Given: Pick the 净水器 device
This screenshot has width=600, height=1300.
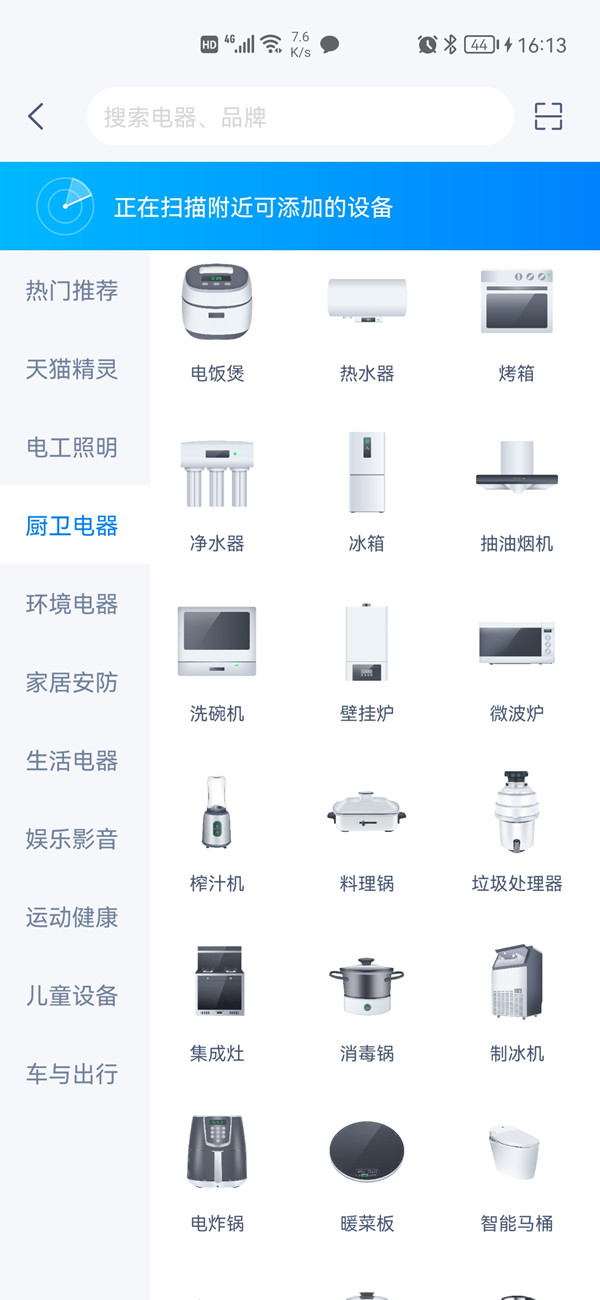Looking at the screenshot, I should coord(217,490).
